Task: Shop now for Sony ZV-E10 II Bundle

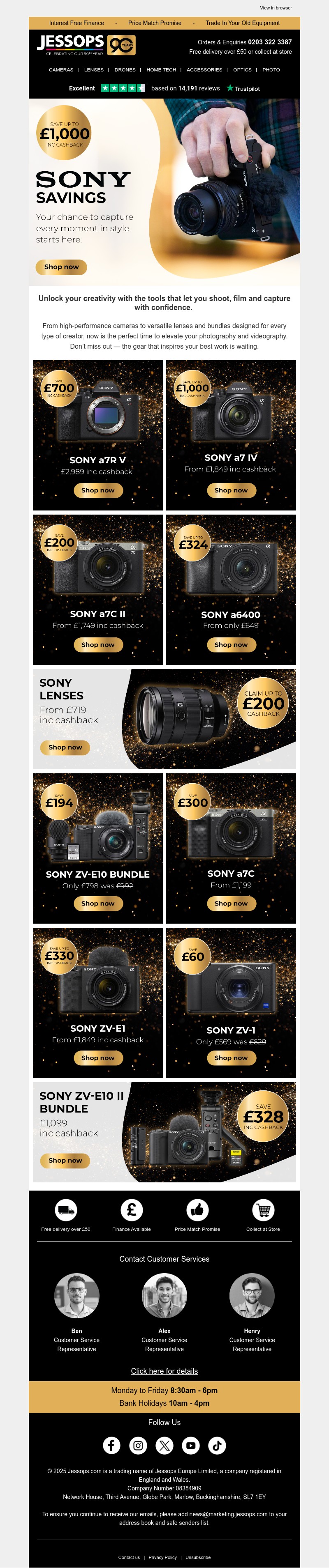Action: pos(65,1160)
